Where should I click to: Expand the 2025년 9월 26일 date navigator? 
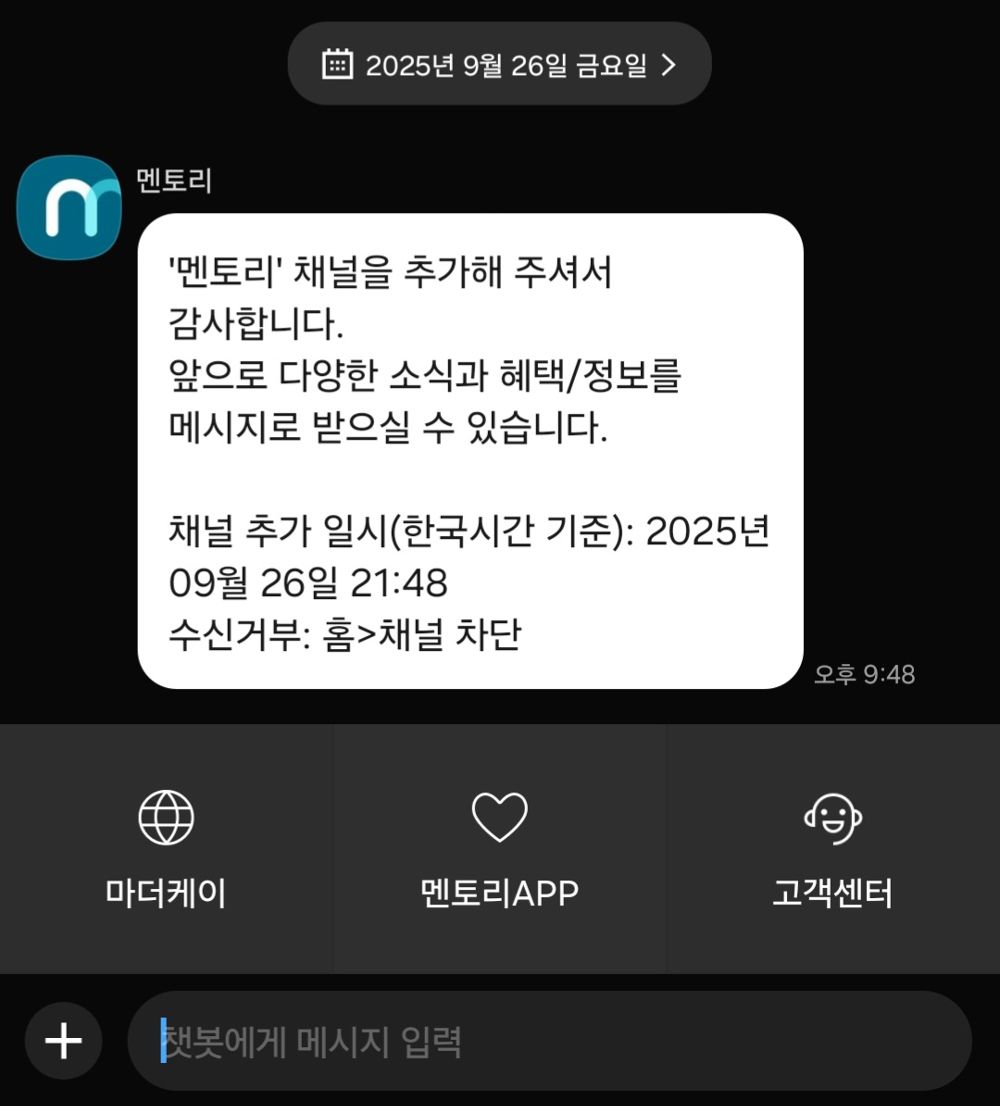[498, 62]
